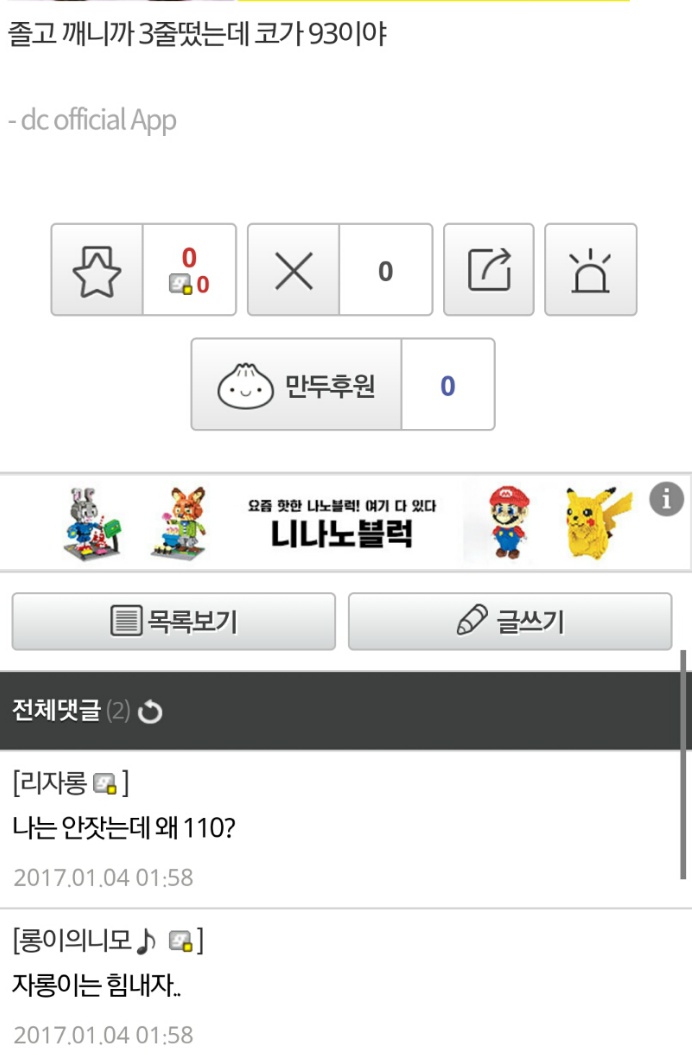Open the ad info icon
Viewport: 692px width, 1055px height.
click(x=667, y=498)
